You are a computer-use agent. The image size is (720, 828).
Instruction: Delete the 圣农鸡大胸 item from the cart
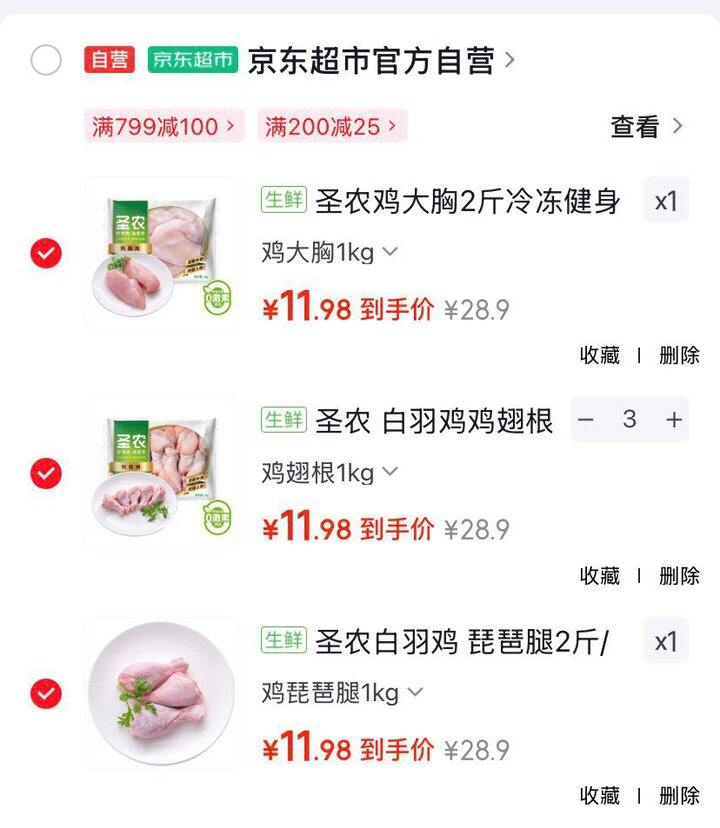click(679, 355)
